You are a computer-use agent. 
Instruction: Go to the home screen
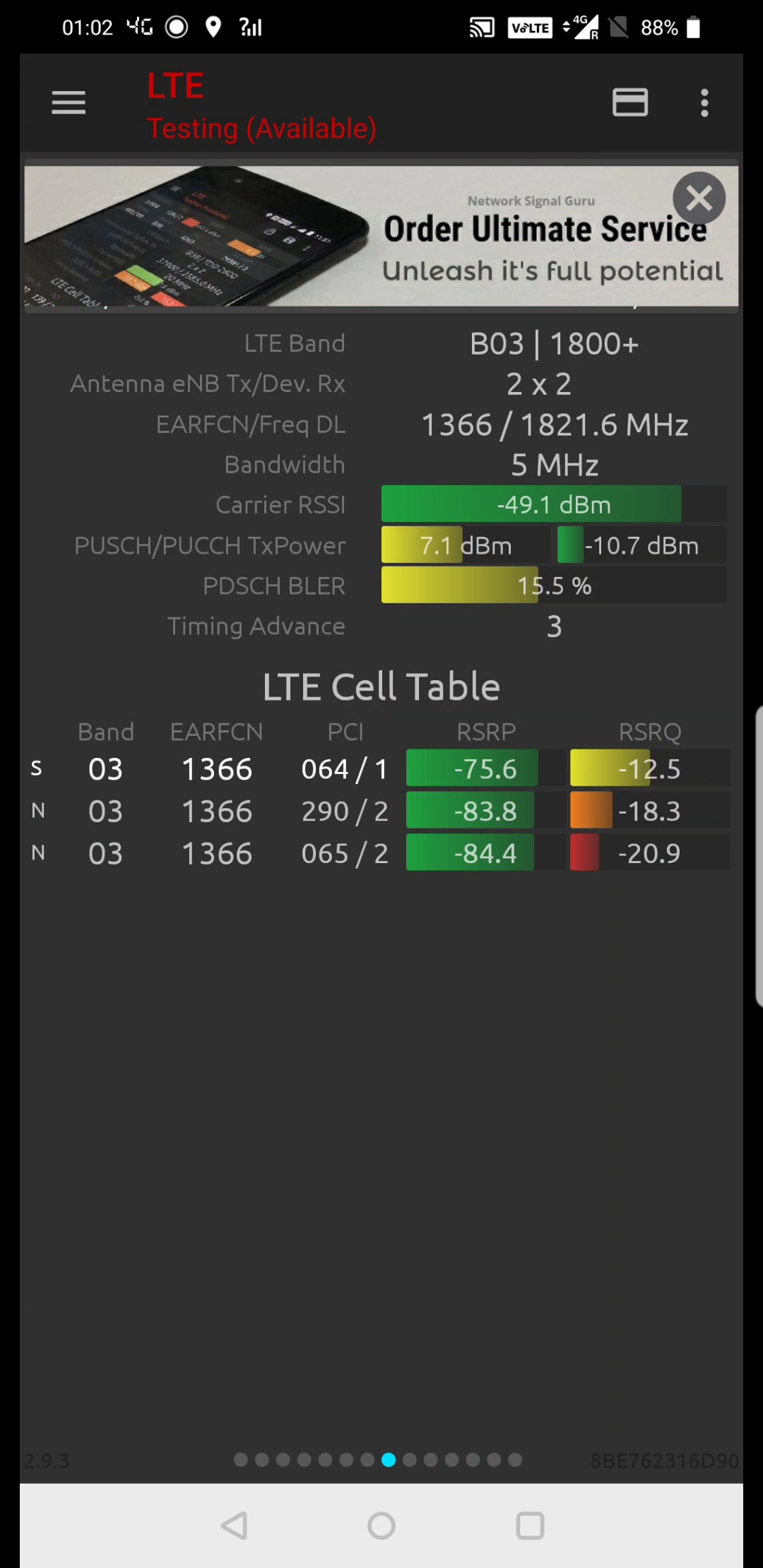[x=381, y=1526]
